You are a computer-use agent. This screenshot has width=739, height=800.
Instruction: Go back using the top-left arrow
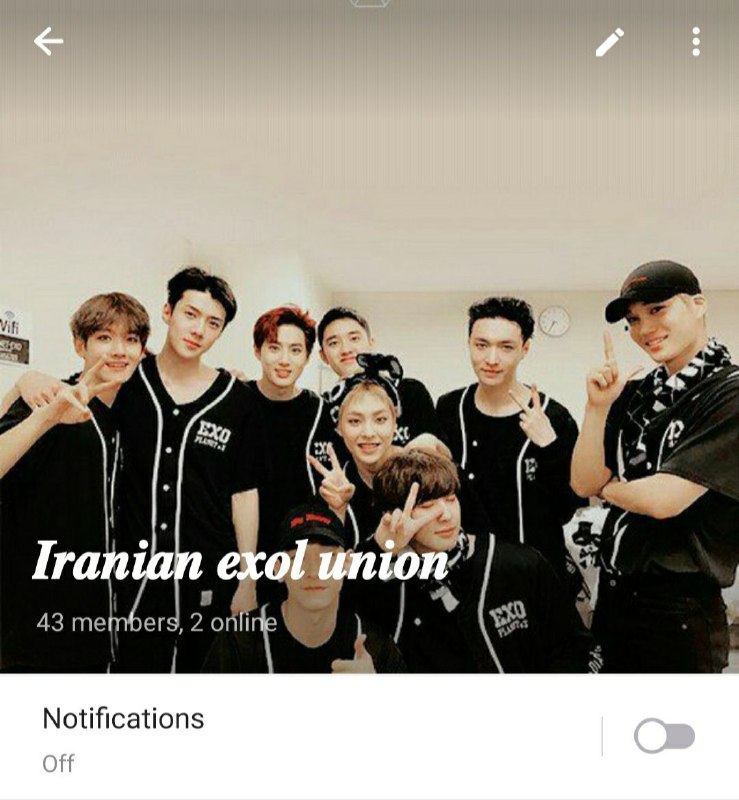[48, 41]
